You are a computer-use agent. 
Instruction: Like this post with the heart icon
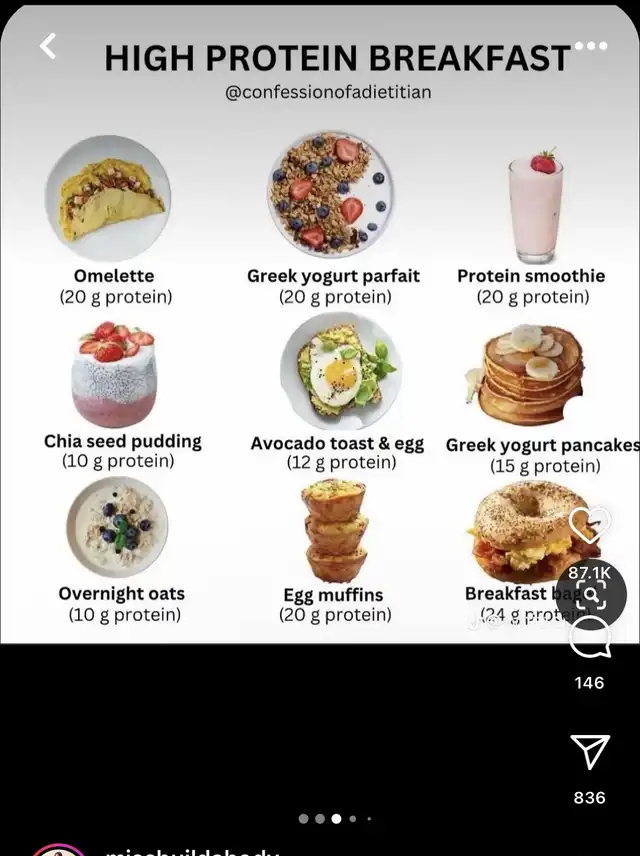(589, 526)
